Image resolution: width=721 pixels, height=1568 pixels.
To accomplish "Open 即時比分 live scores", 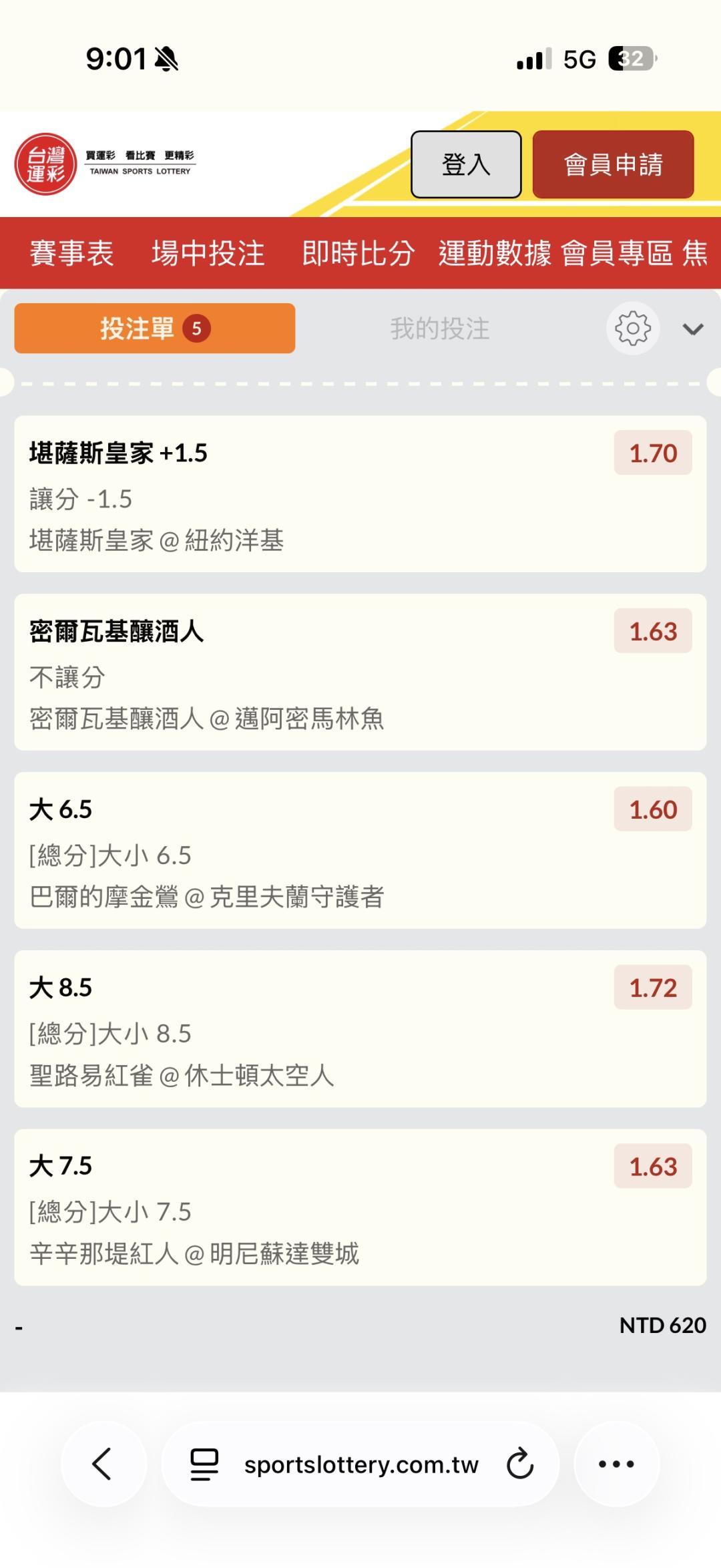I will click(358, 254).
